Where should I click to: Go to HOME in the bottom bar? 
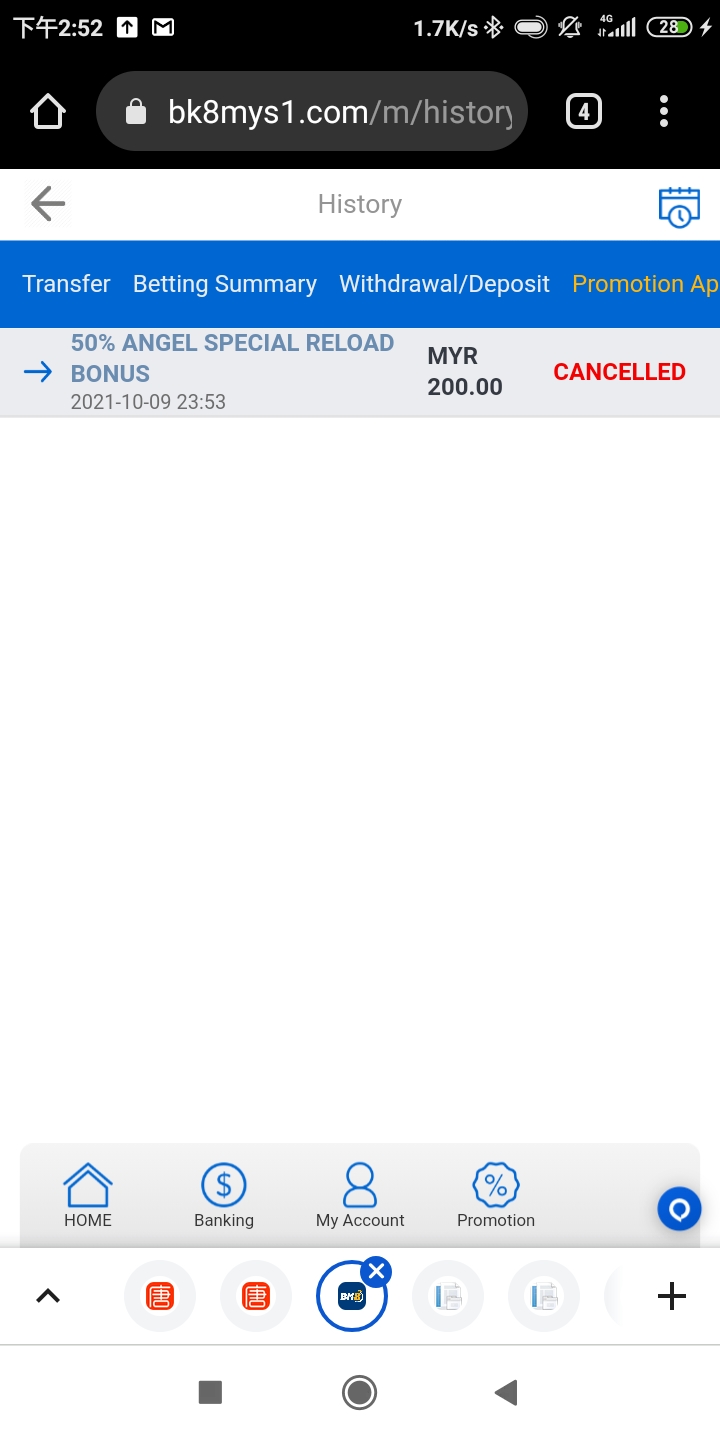(88, 1196)
